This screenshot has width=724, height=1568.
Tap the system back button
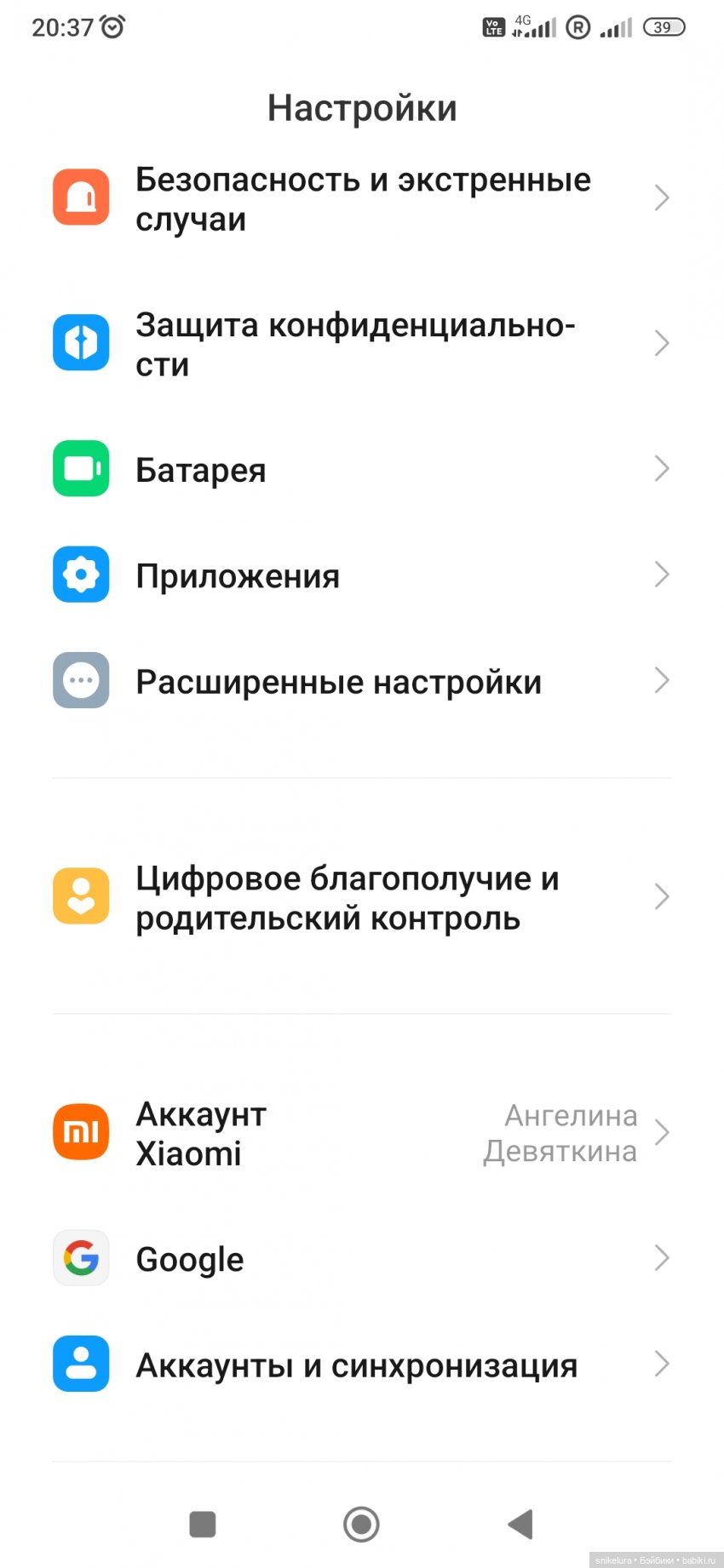coord(520,1524)
